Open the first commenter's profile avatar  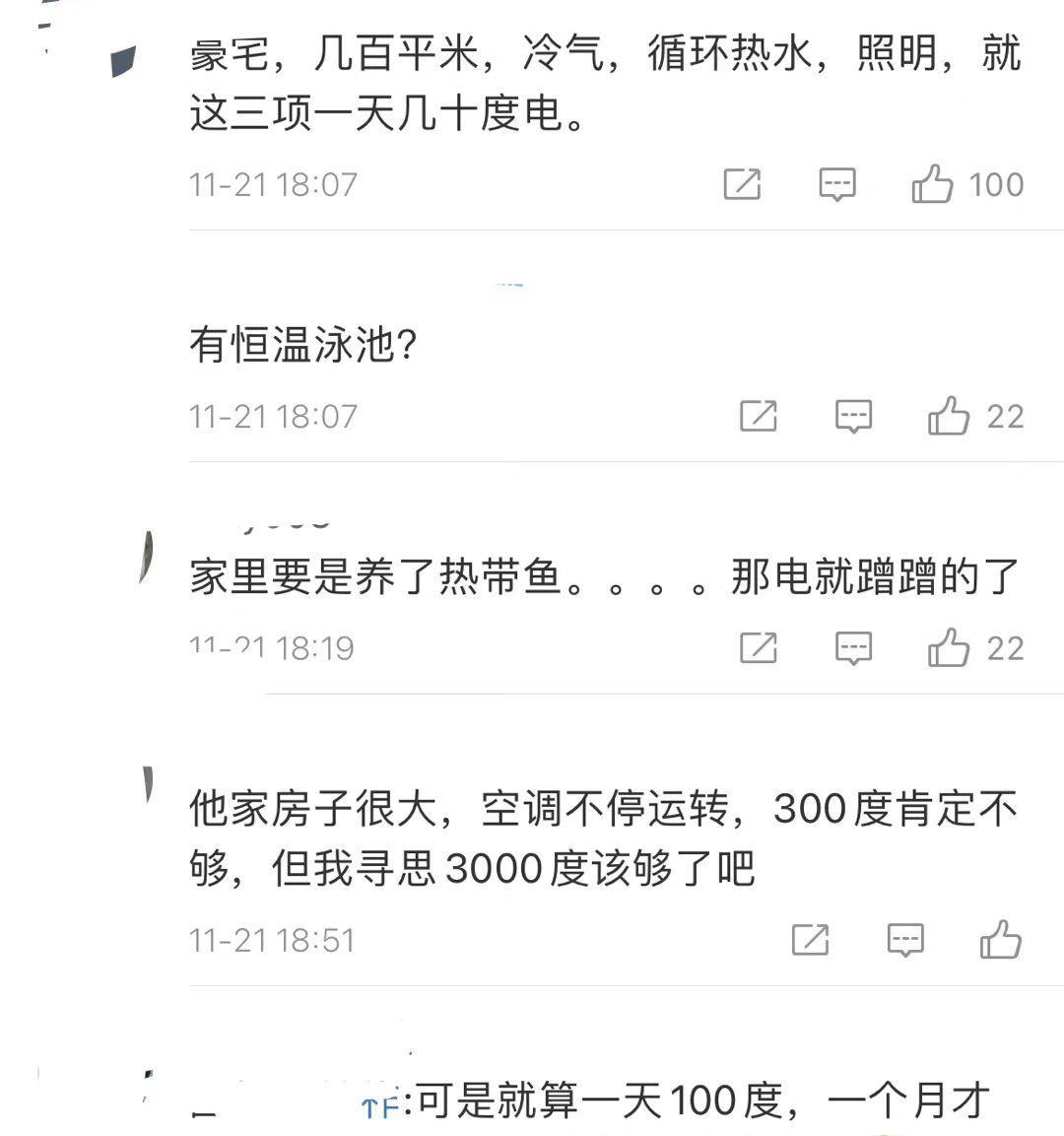122,61
